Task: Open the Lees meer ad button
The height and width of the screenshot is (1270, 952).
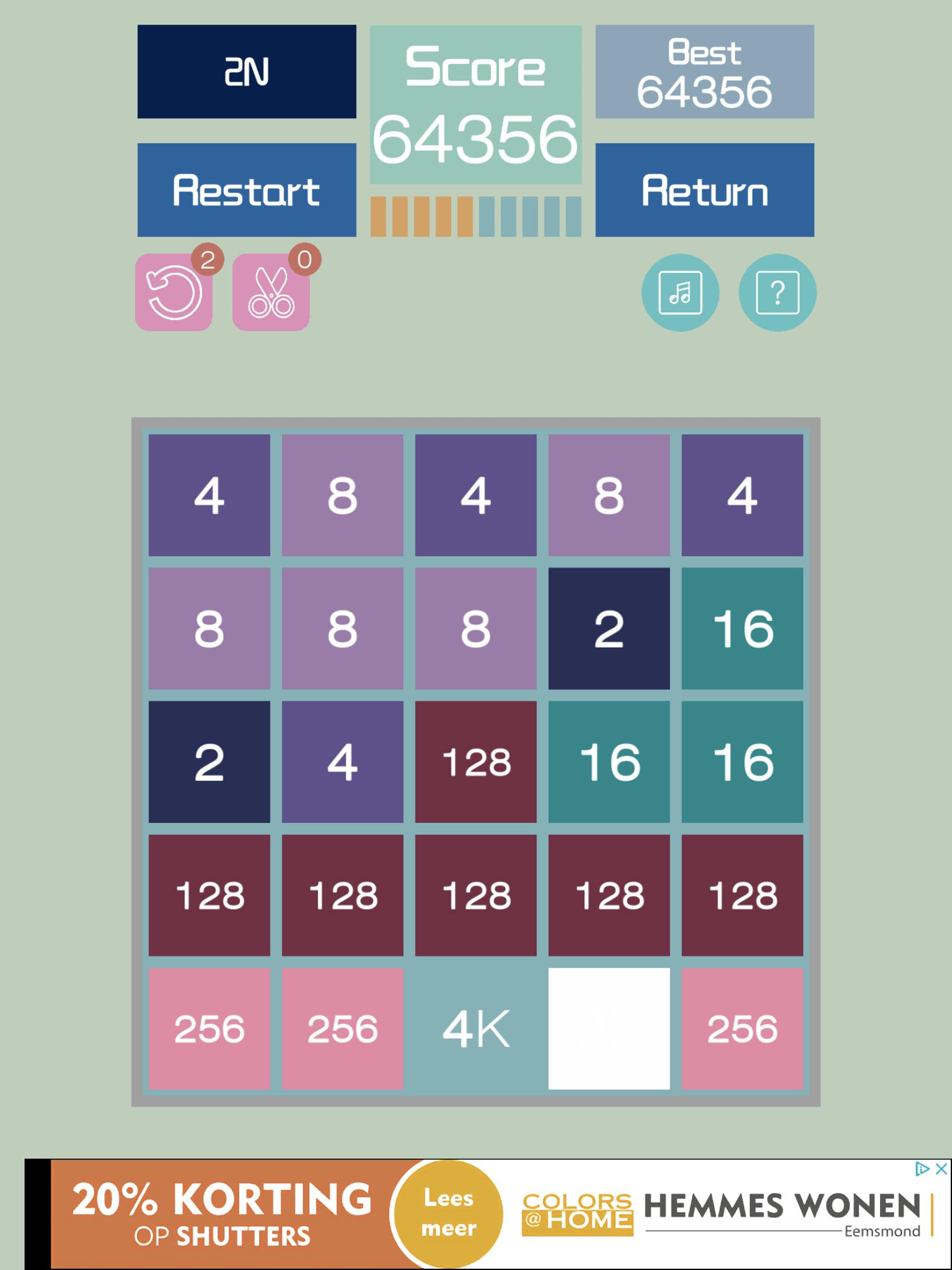Action: tap(449, 1213)
